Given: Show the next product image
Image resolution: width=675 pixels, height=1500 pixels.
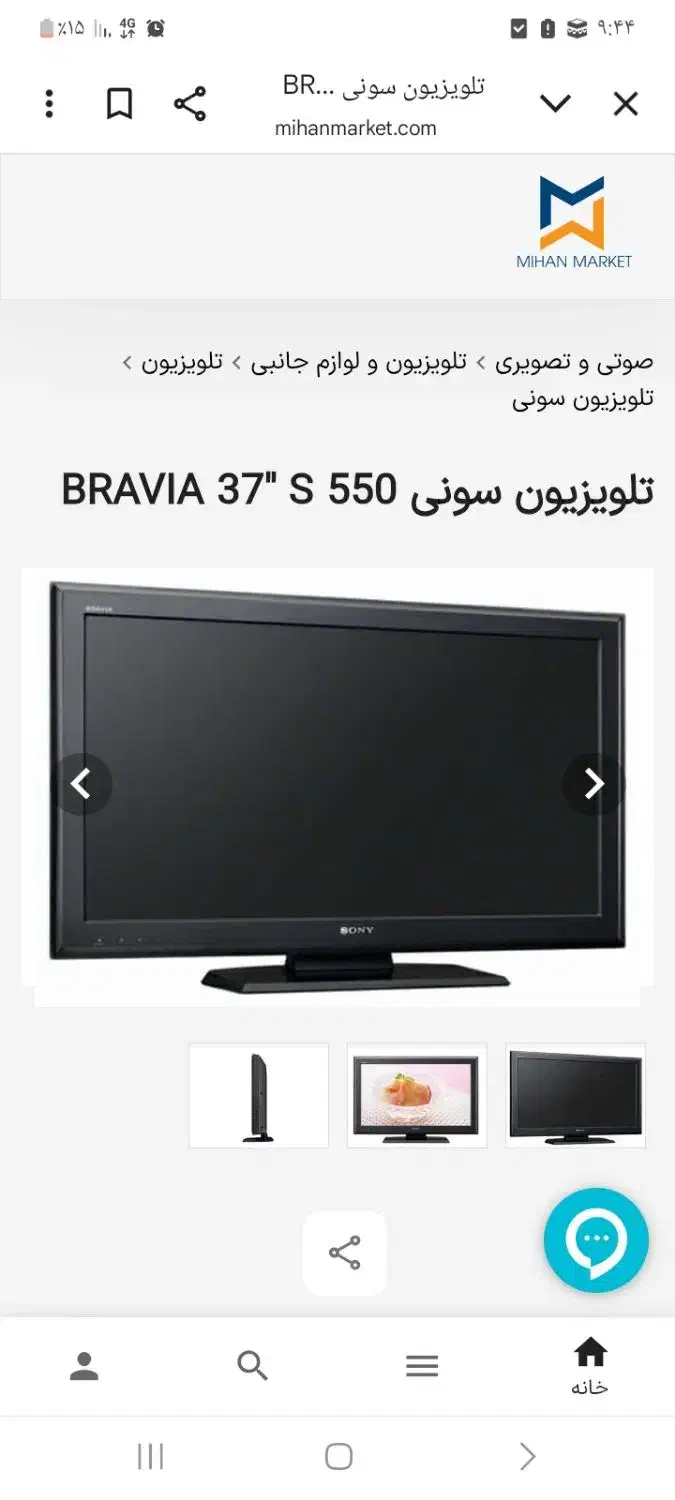Looking at the screenshot, I should click(x=594, y=784).
